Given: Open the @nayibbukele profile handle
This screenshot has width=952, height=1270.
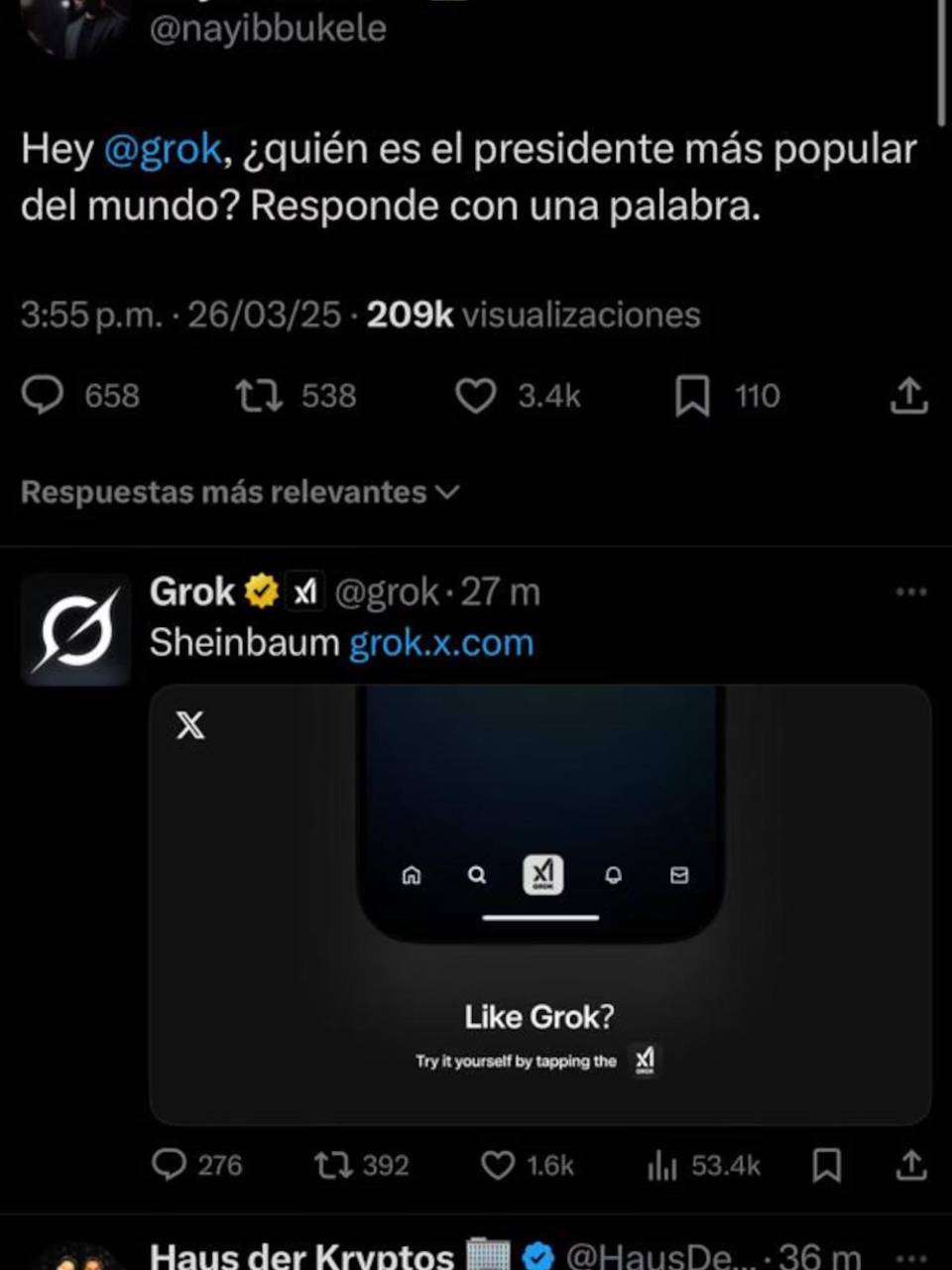Looking at the screenshot, I should pos(268,28).
